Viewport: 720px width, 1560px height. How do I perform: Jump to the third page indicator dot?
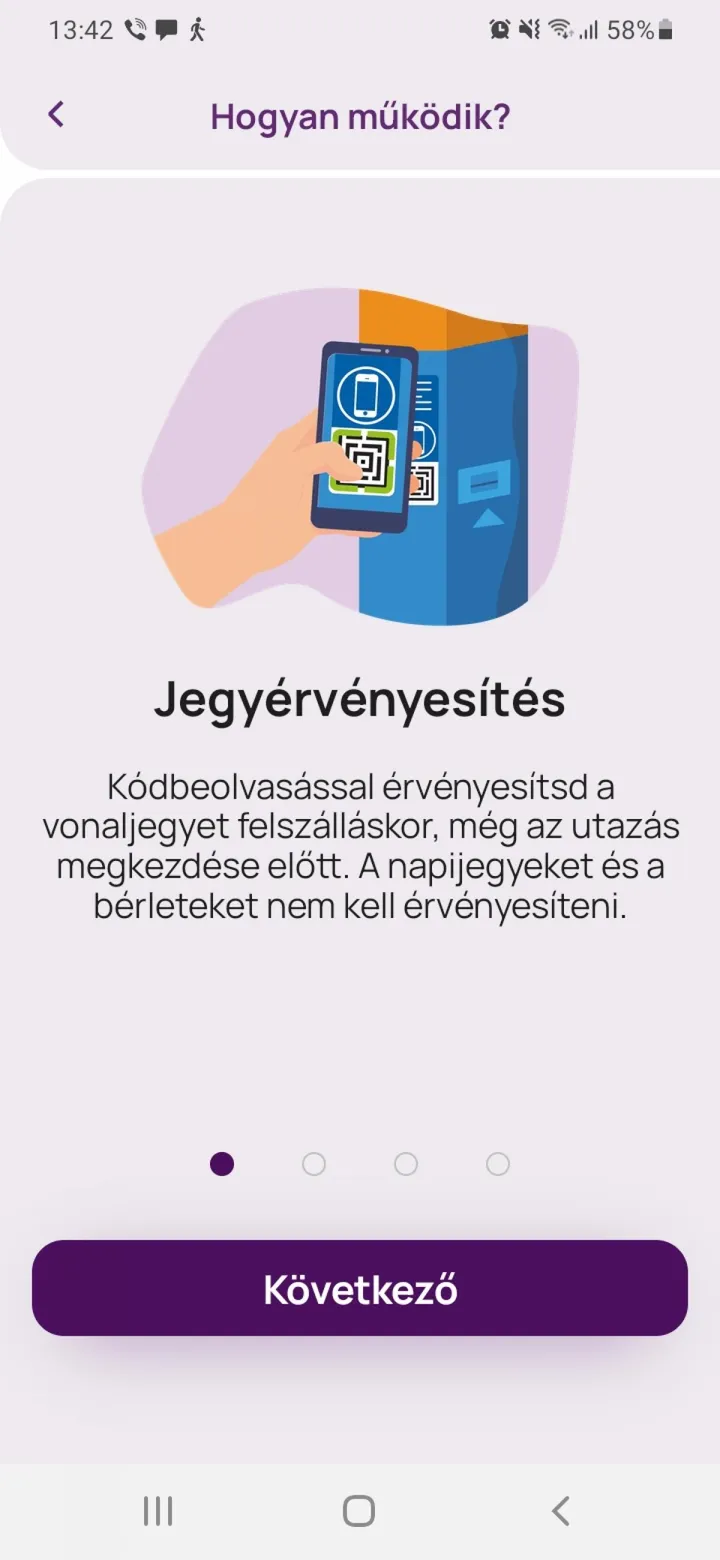pos(406,1164)
